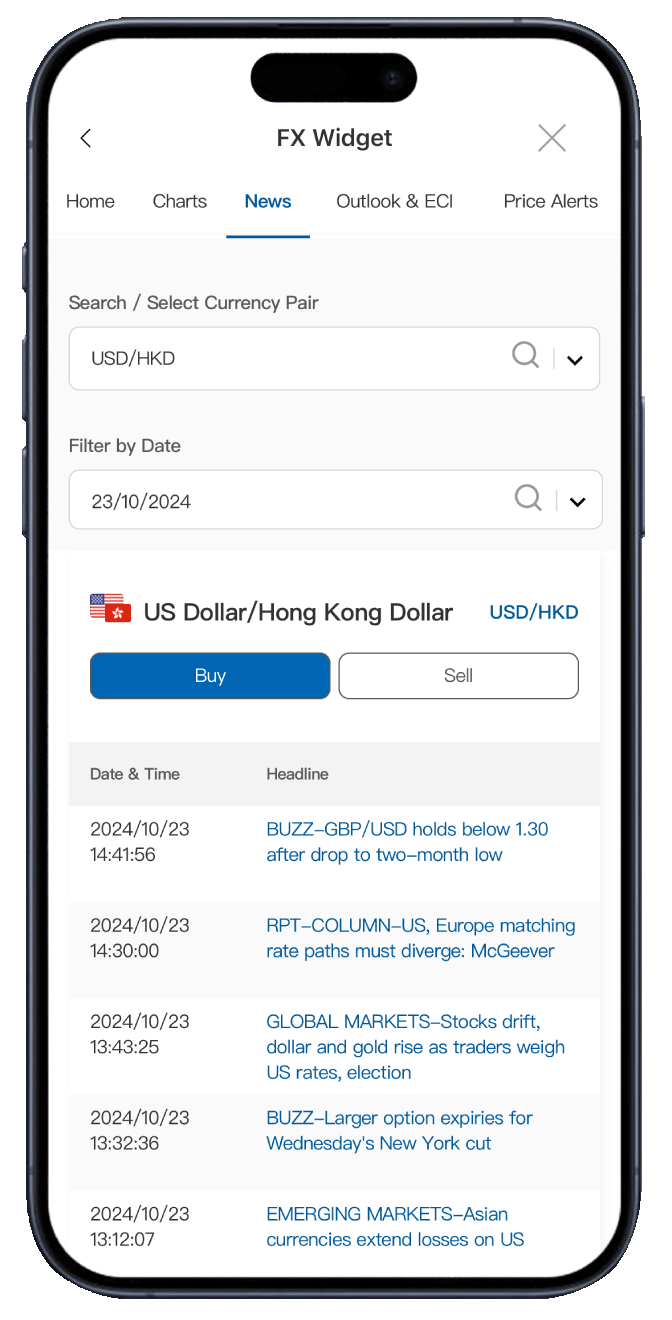Tap the USD/HKD currency pair search field
672x1320 pixels.
(290, 358)
